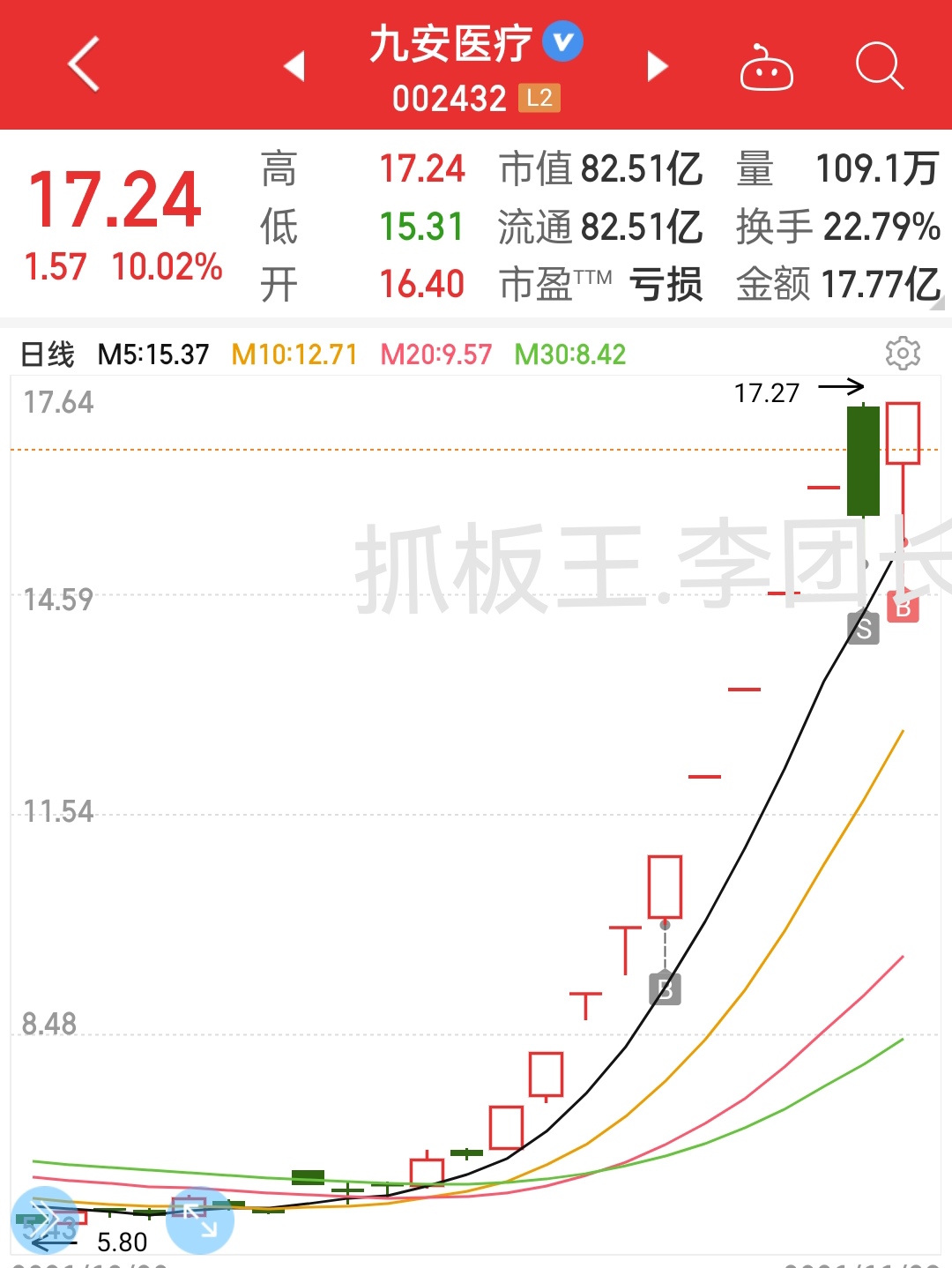Switch to the previous stock
The width and height of the screenshot is (952, 1268).
[x=294, y=66]
